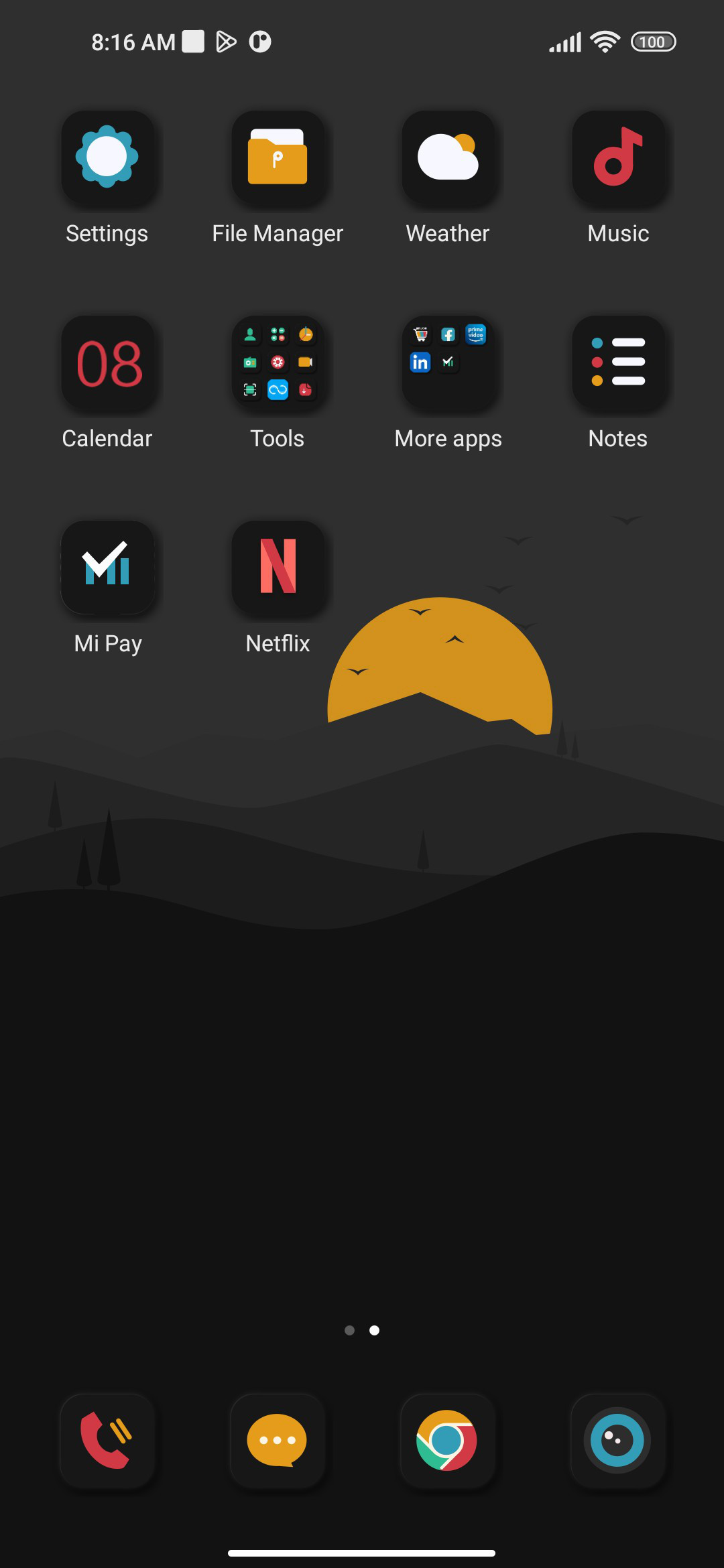Open the Camera app in the dock
Viewport: 724px width, 1568px height.
pos(618,1441)
